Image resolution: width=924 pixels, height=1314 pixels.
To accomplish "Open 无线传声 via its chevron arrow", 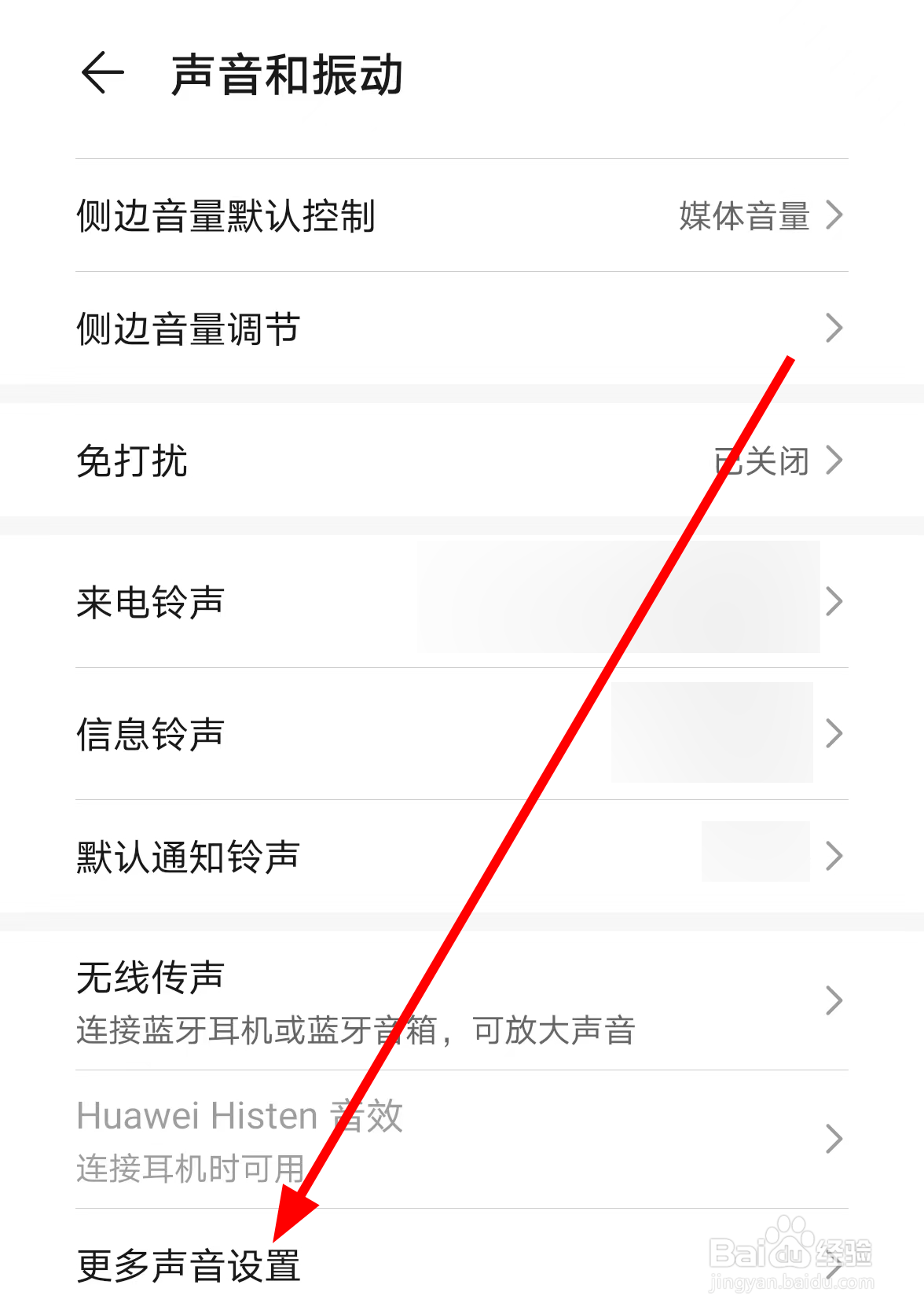I will 834,1000.
